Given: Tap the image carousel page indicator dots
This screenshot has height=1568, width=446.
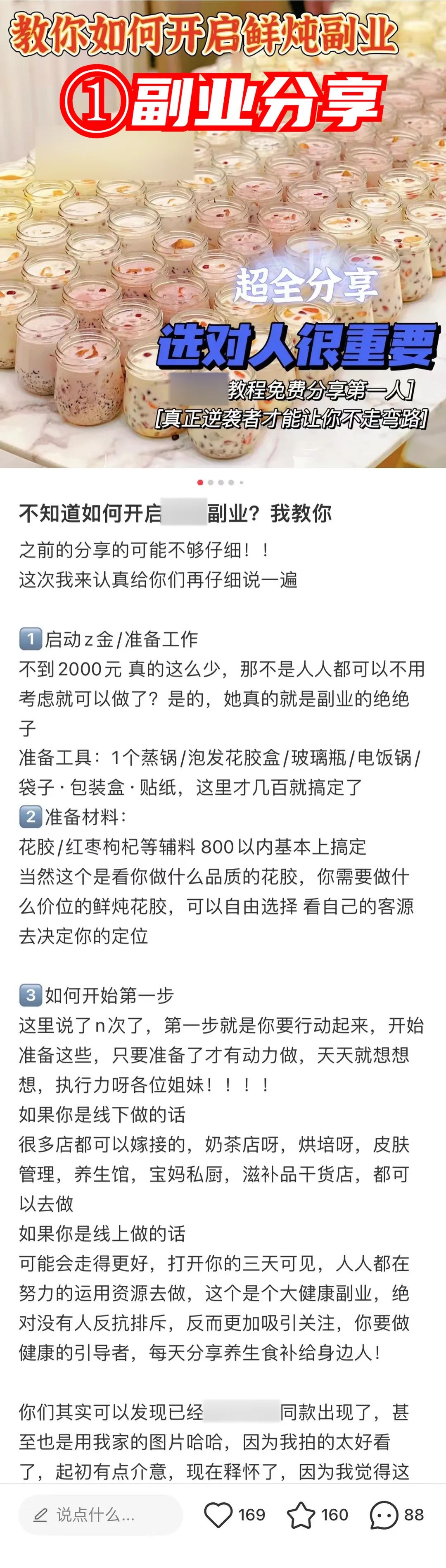Looking at the screenshot, I should (x=220, y=482).
